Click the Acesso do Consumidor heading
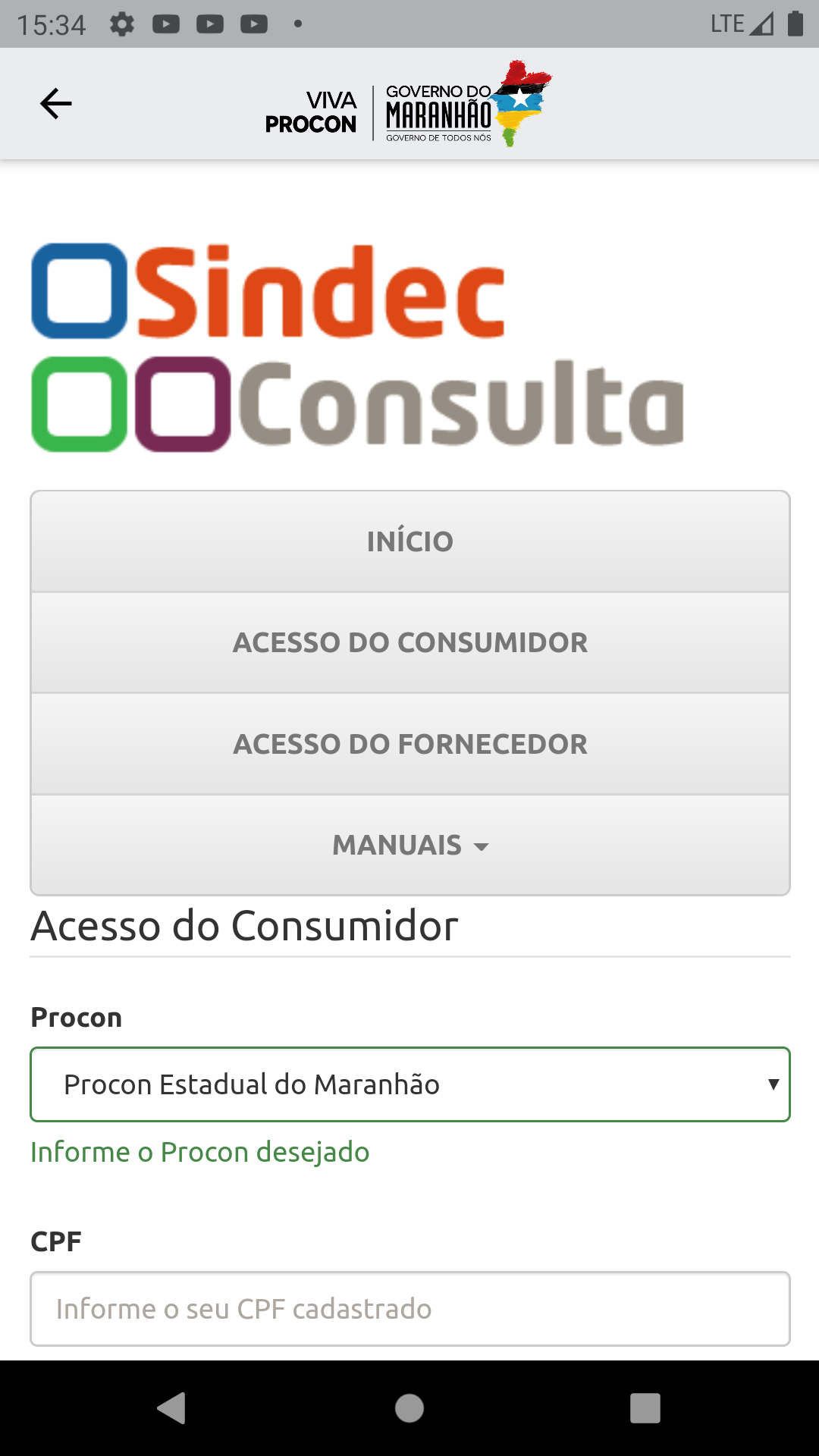The width and height of the screenshot is (819, 1456). [243, 925]
